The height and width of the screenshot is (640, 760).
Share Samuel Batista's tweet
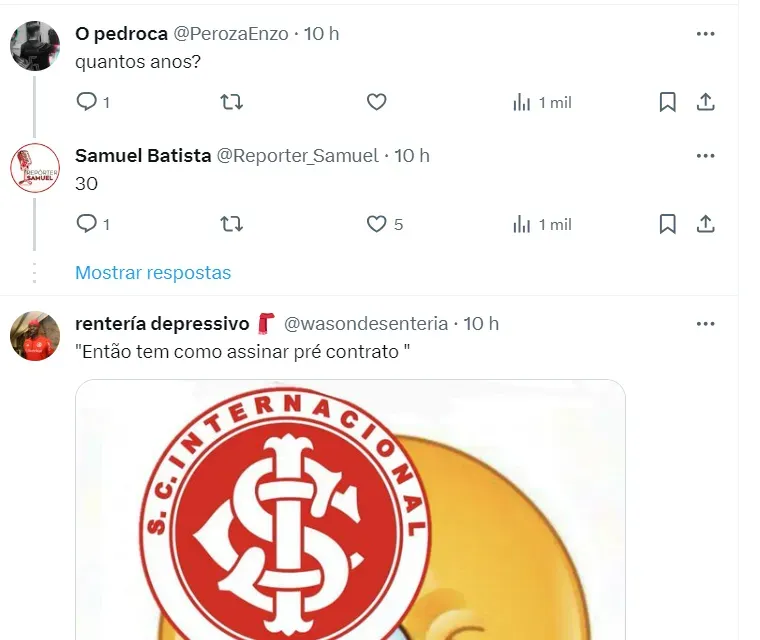[x=705, y=224]
